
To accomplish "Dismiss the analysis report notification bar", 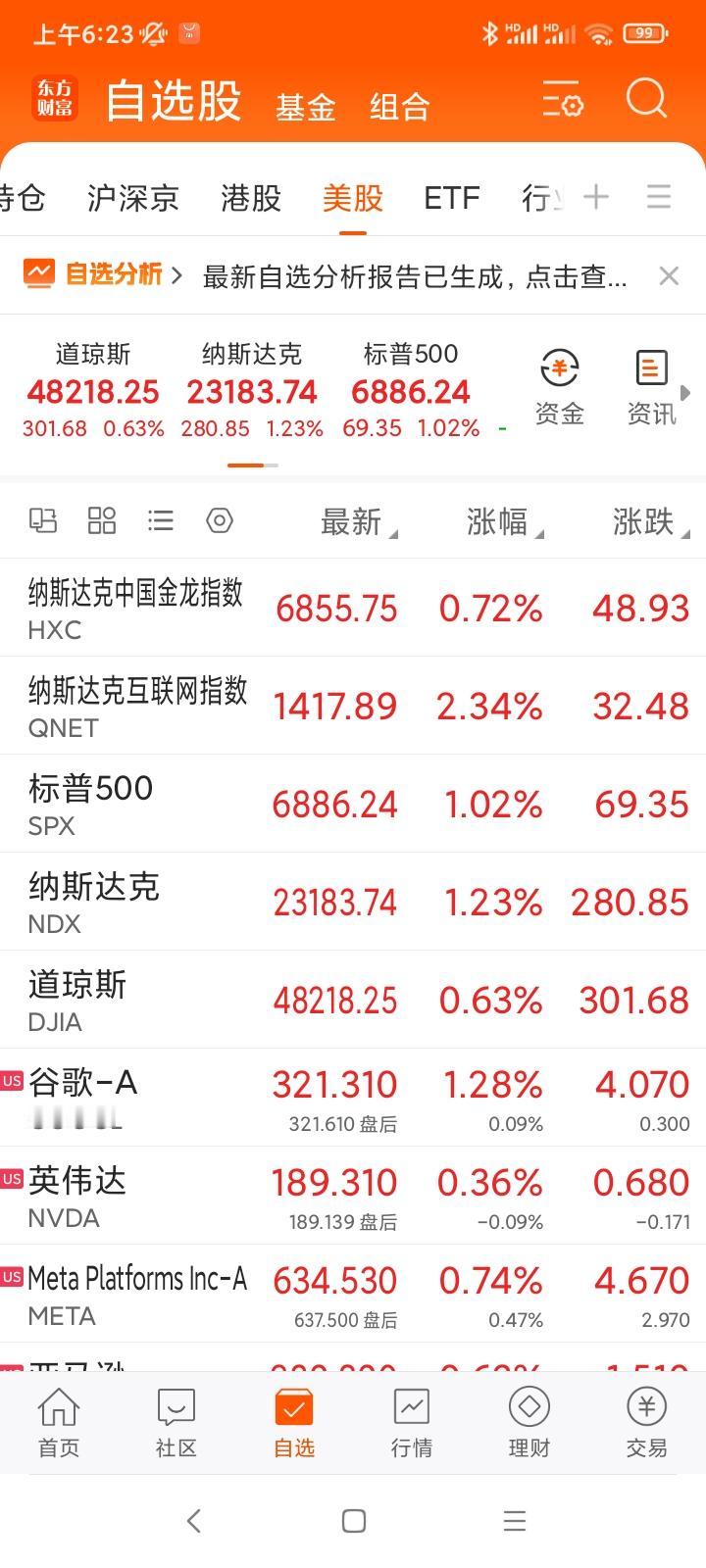I will tap(670, 274).
